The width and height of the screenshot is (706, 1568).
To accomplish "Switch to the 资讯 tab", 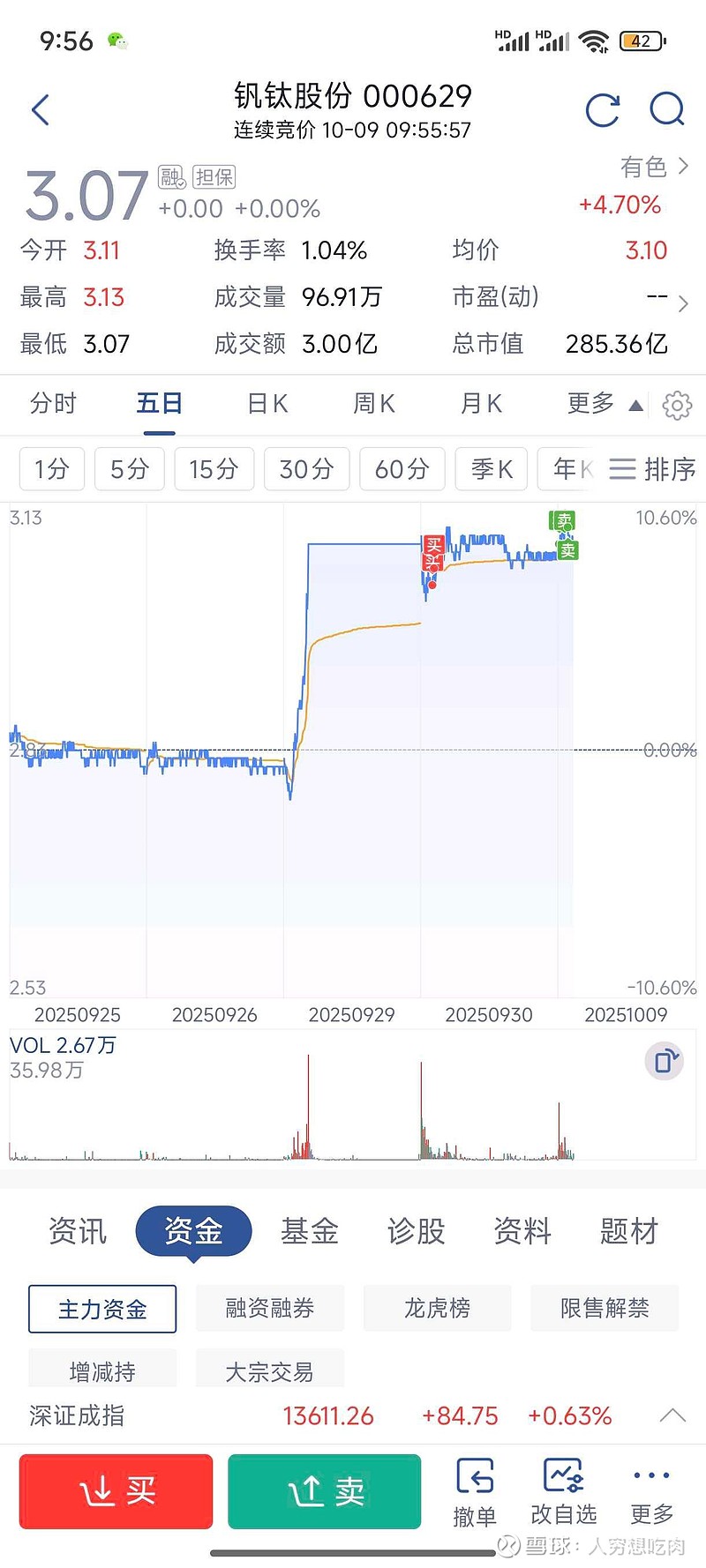I will click(78, 1231).
